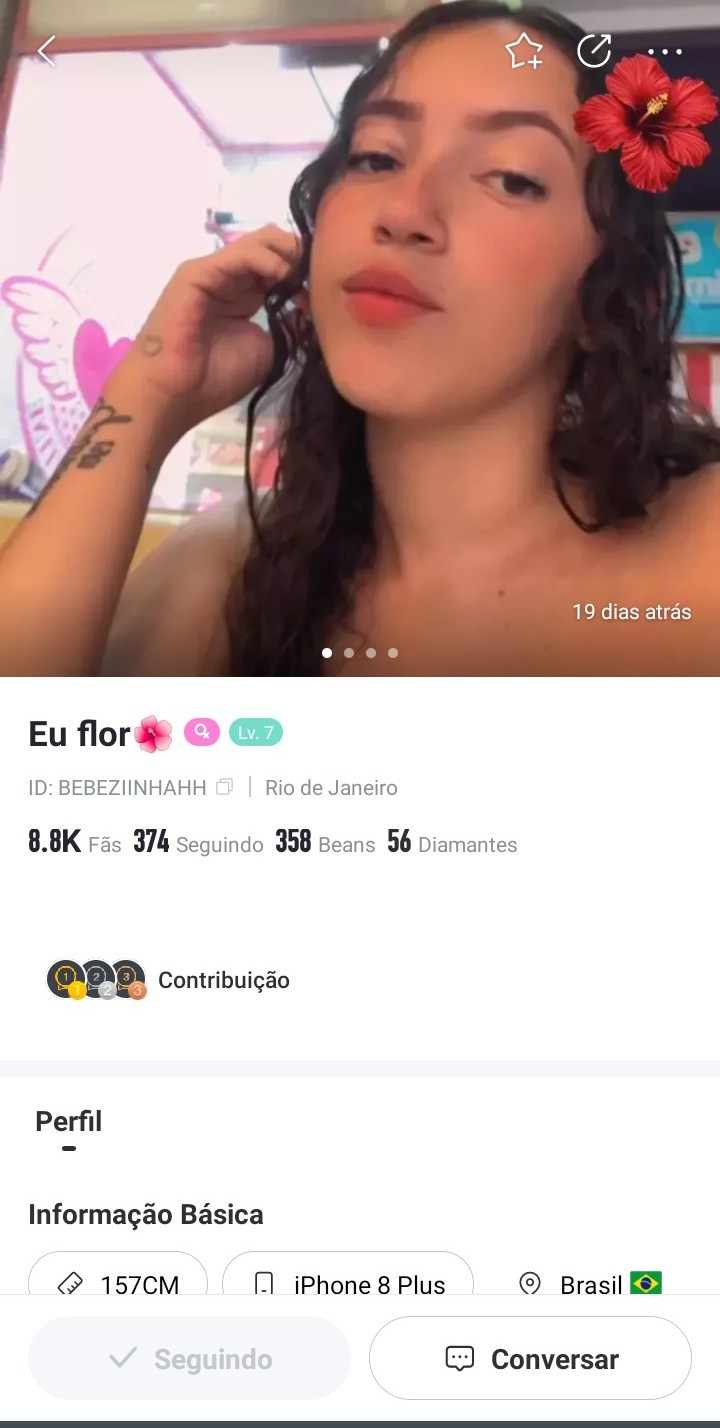
Task: View the 374 Seguindo list
Action: 198,843
